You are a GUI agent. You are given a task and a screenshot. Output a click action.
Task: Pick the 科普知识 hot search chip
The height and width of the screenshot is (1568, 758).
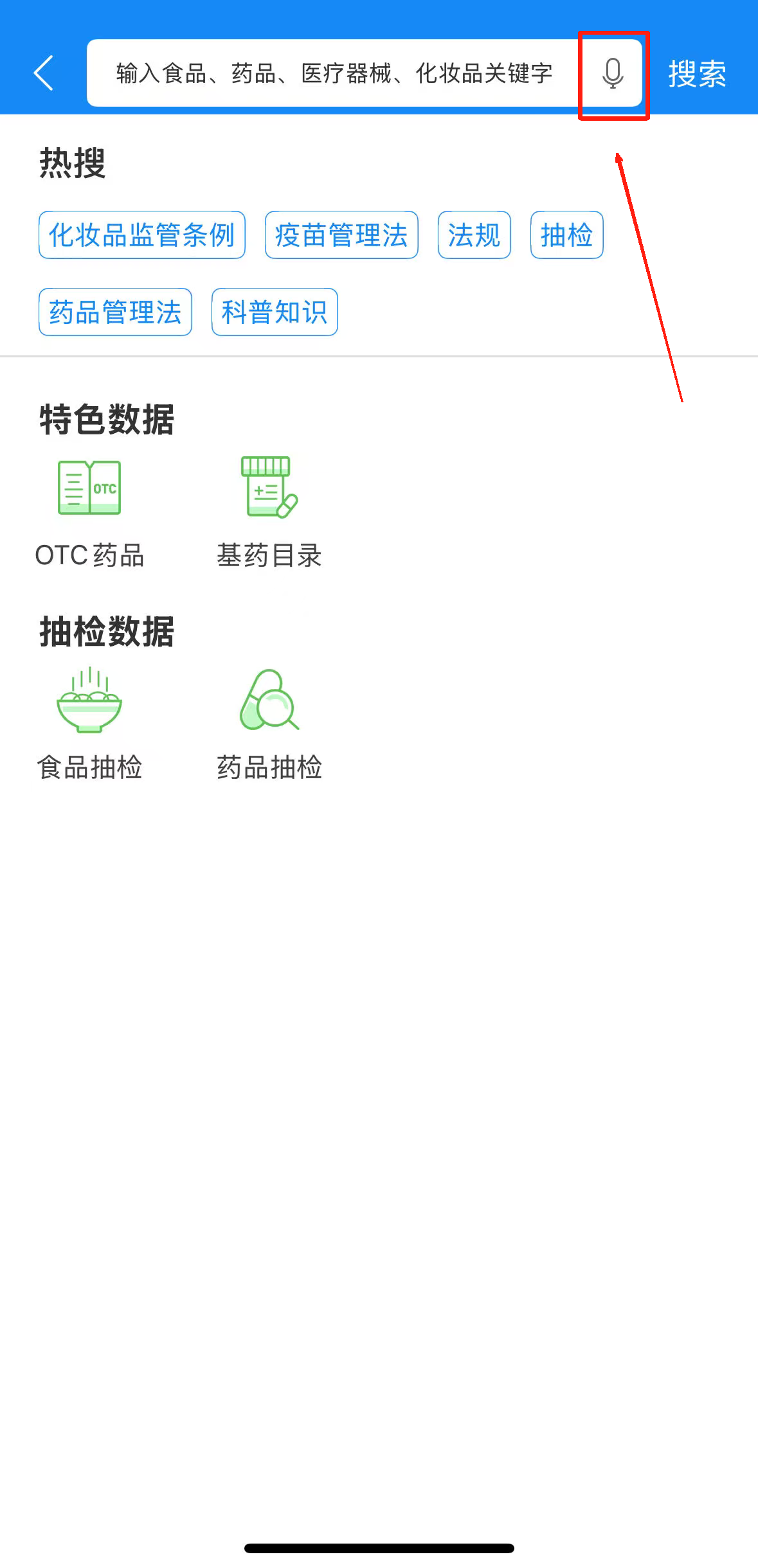[275, 312]
